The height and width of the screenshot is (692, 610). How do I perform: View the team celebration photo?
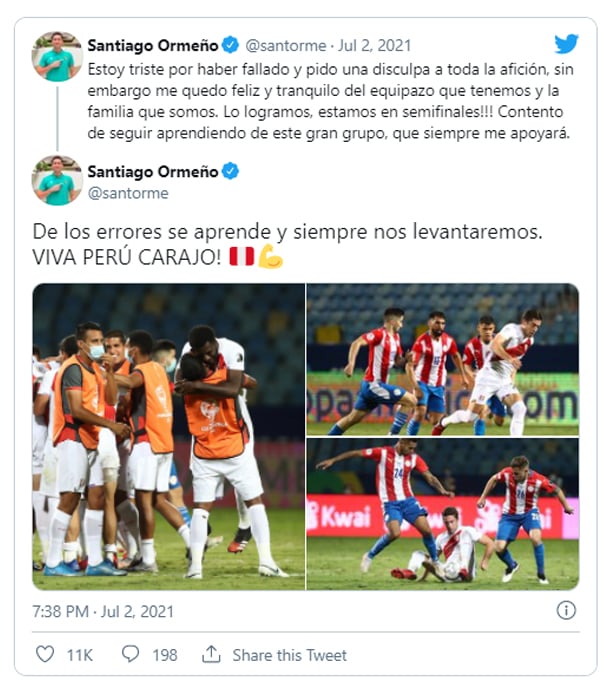168,432
